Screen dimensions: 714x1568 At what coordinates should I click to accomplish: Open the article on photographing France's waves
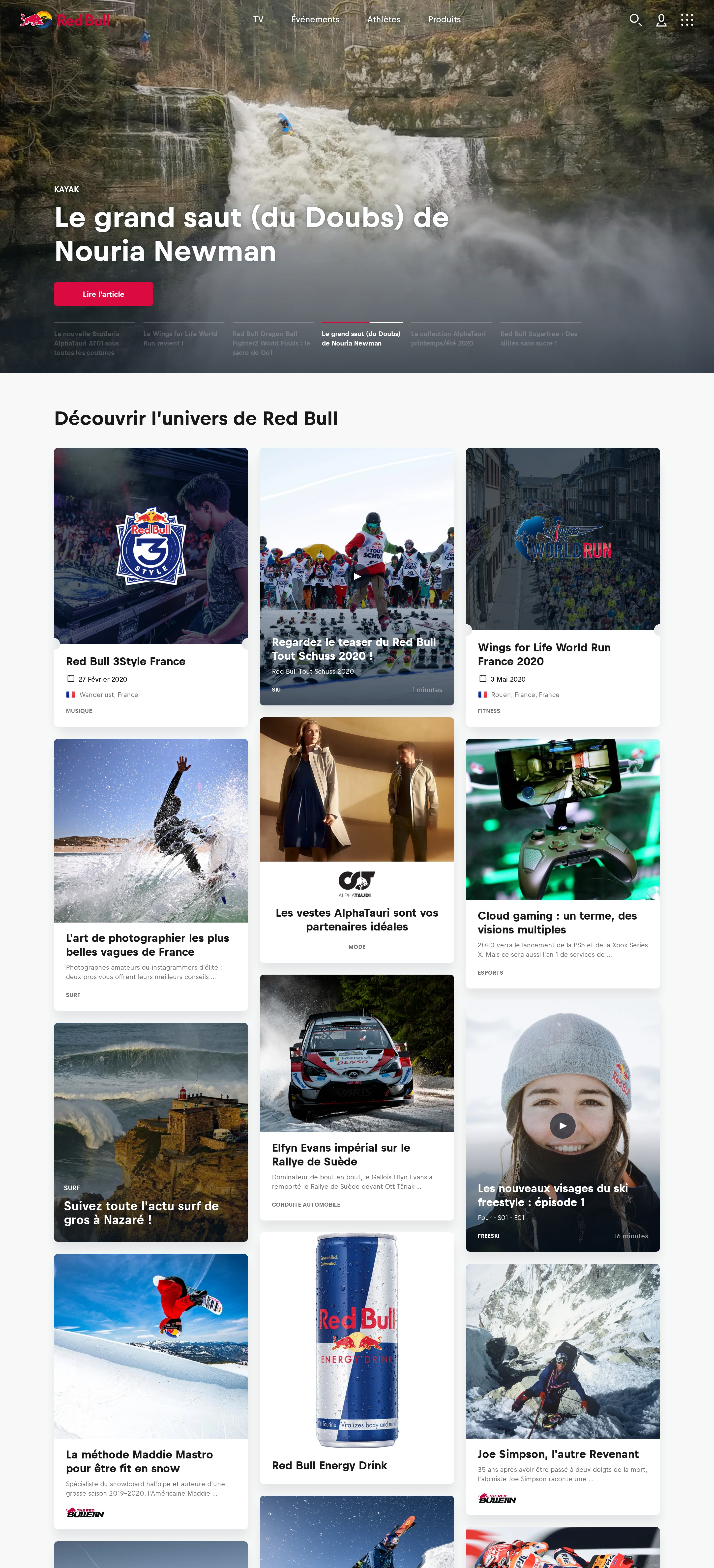point(147,944)
